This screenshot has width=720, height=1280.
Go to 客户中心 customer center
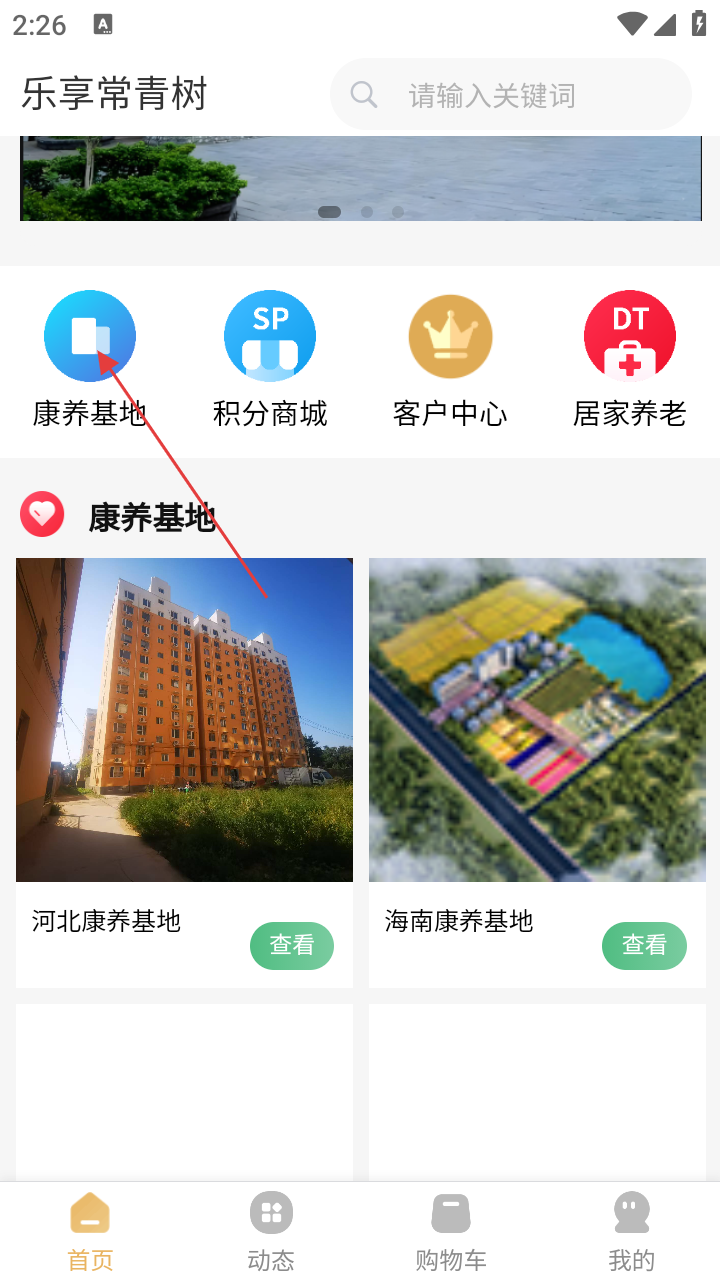click(450, 337)
